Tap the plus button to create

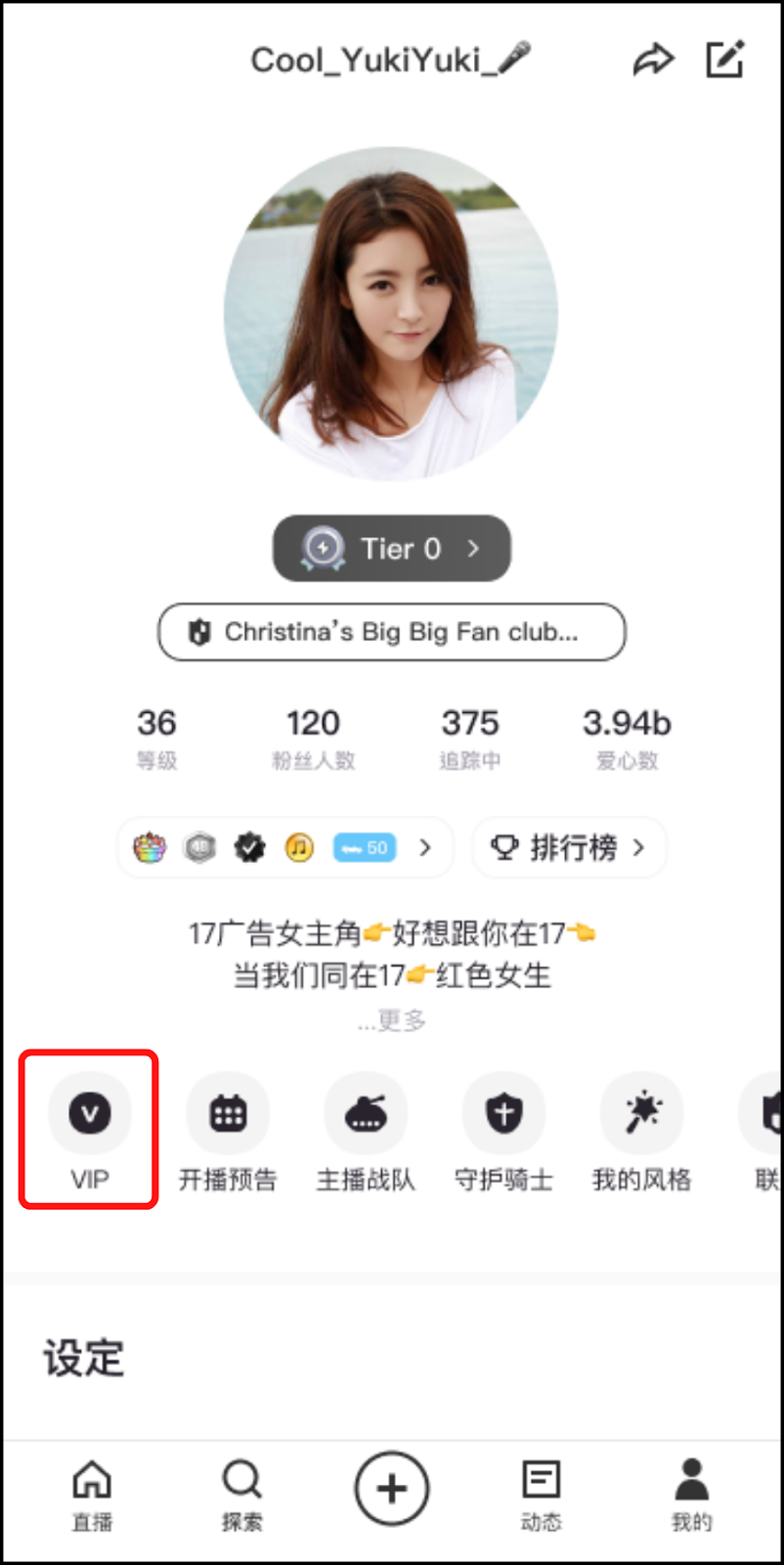pos(392,1489)
